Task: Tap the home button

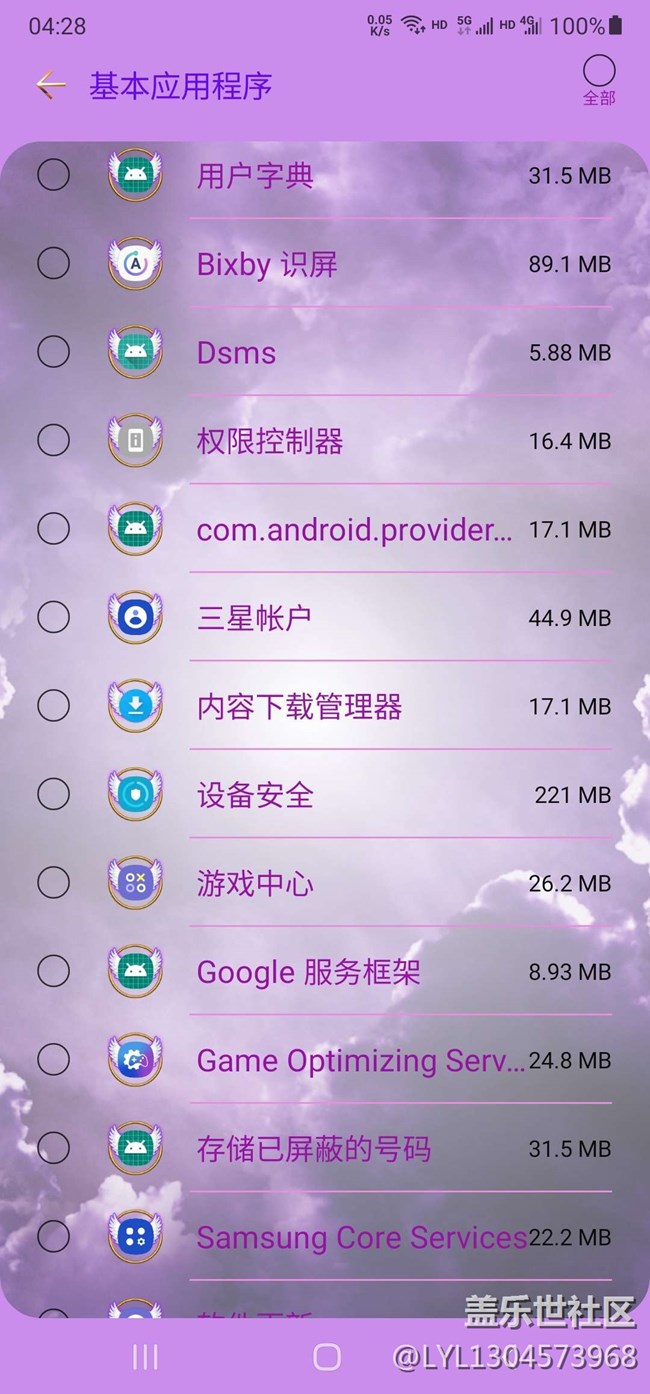Action: coord(327,1356)
